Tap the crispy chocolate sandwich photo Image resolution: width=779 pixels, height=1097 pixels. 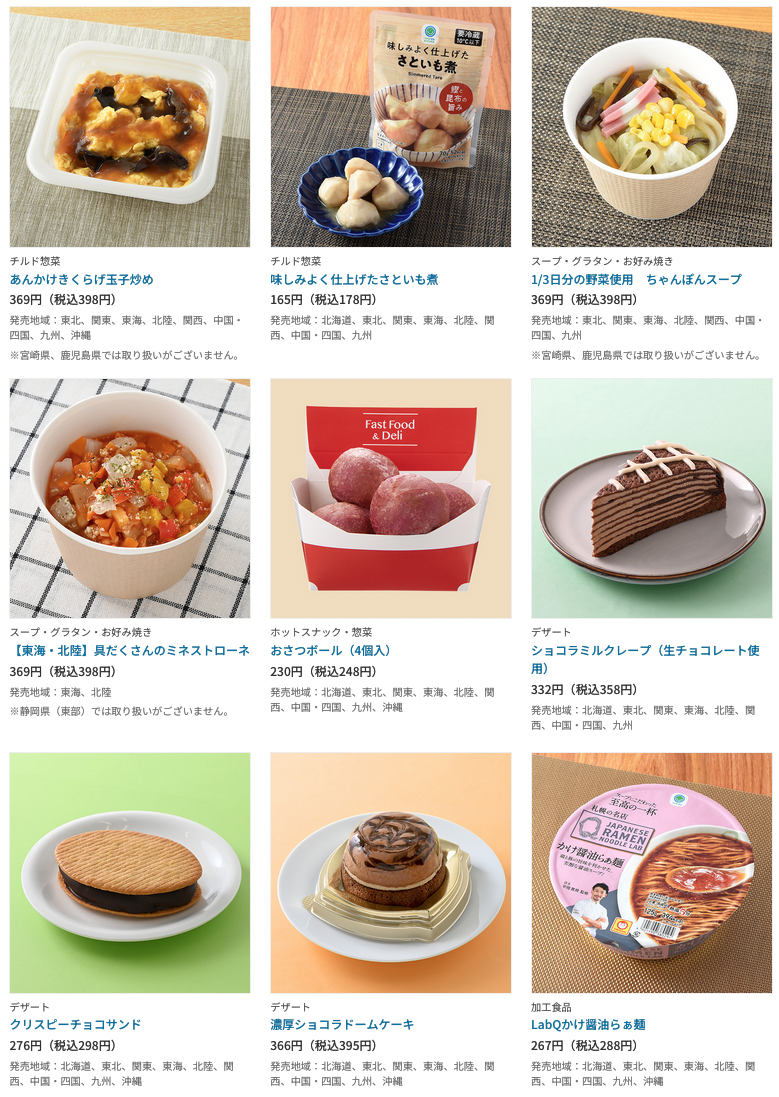(x=130, y=872)
